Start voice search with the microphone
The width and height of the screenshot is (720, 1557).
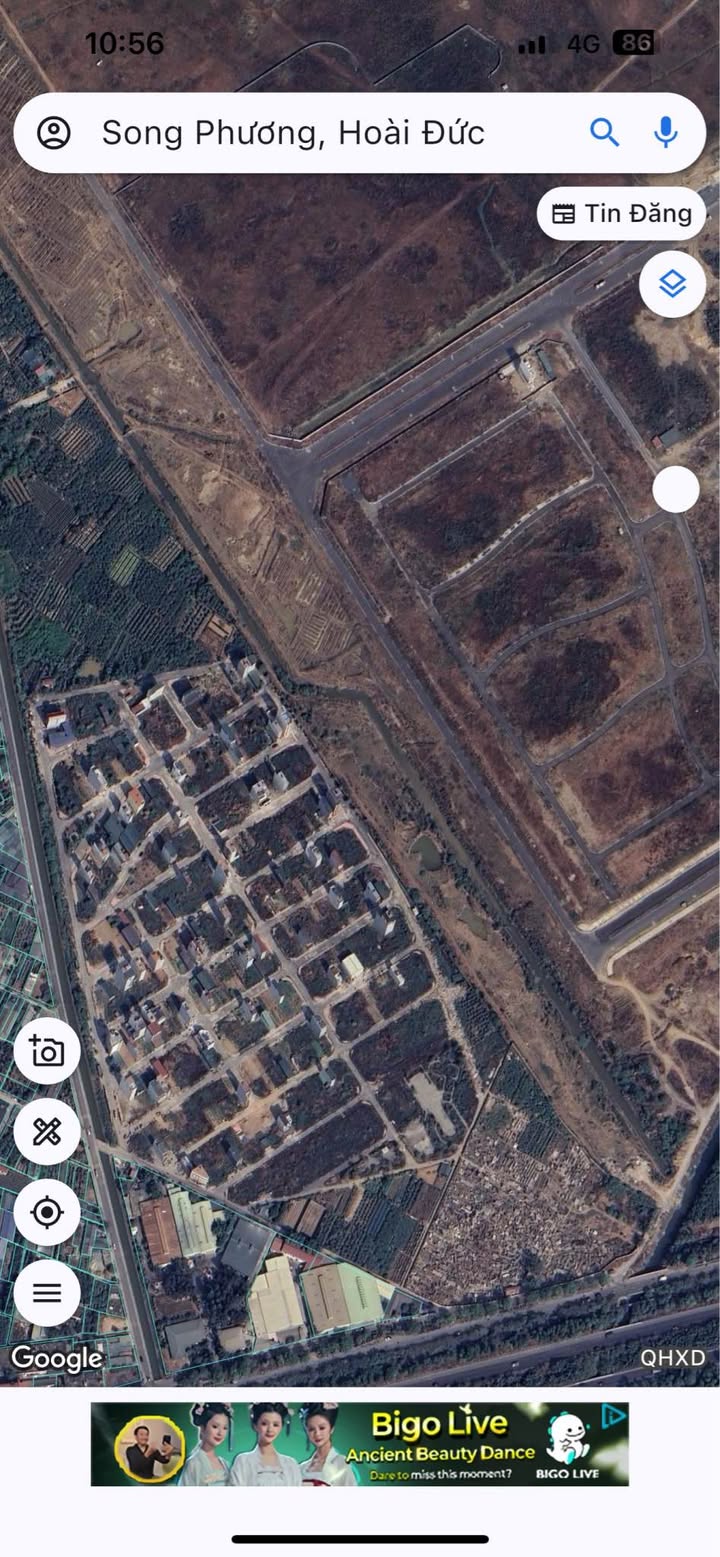click(x=666, y=132)
